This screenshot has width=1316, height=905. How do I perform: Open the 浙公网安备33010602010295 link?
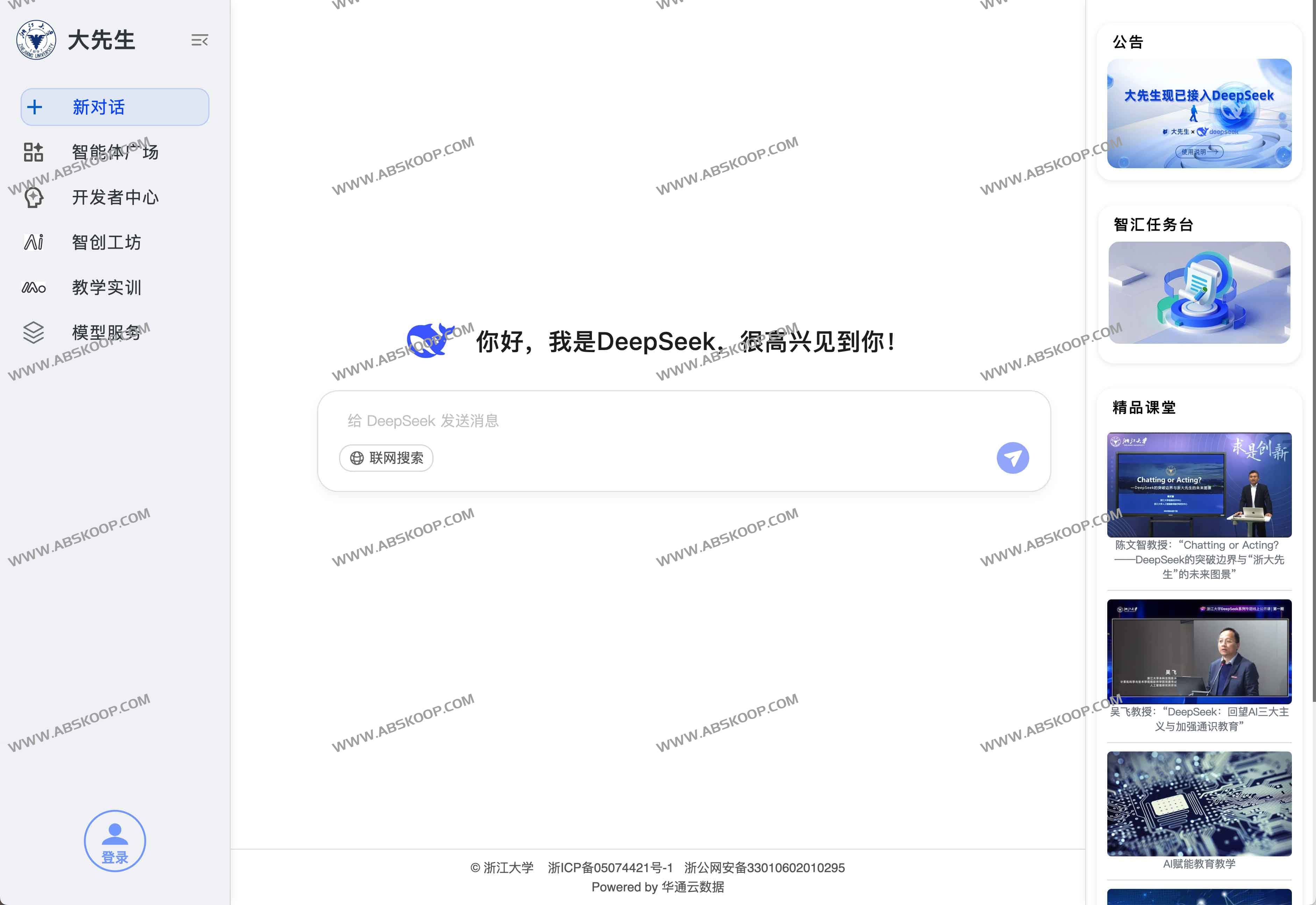click(x=764, y=868)
